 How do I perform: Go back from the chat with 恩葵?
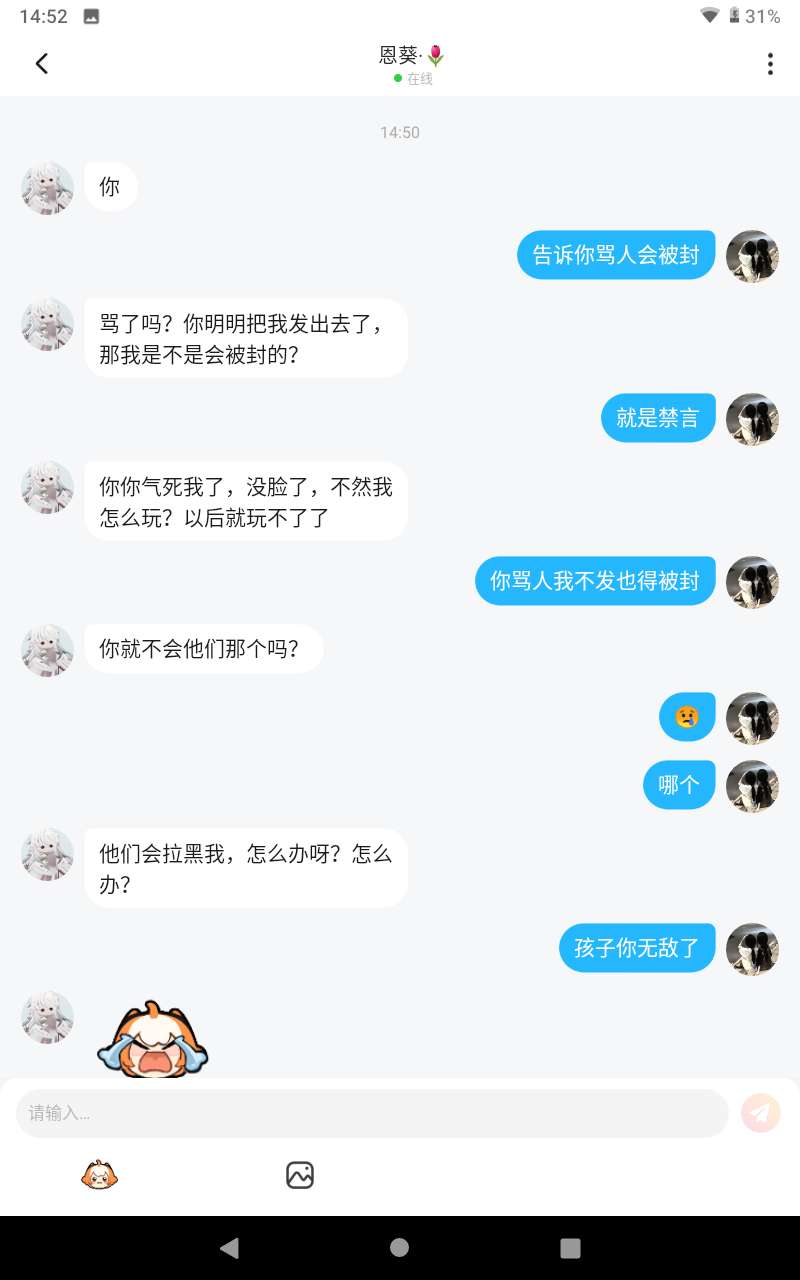(x=42, y=64)
